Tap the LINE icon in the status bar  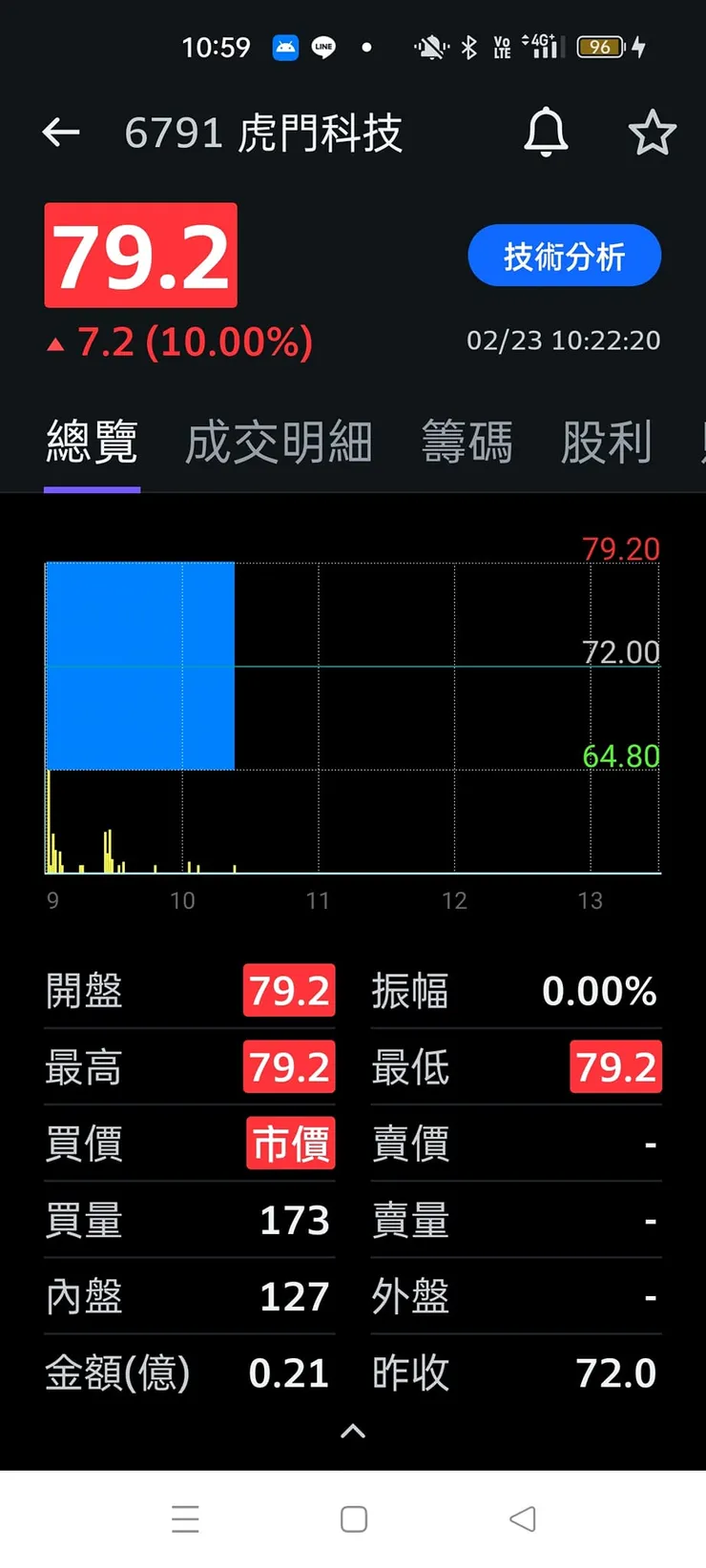(323, 46)
